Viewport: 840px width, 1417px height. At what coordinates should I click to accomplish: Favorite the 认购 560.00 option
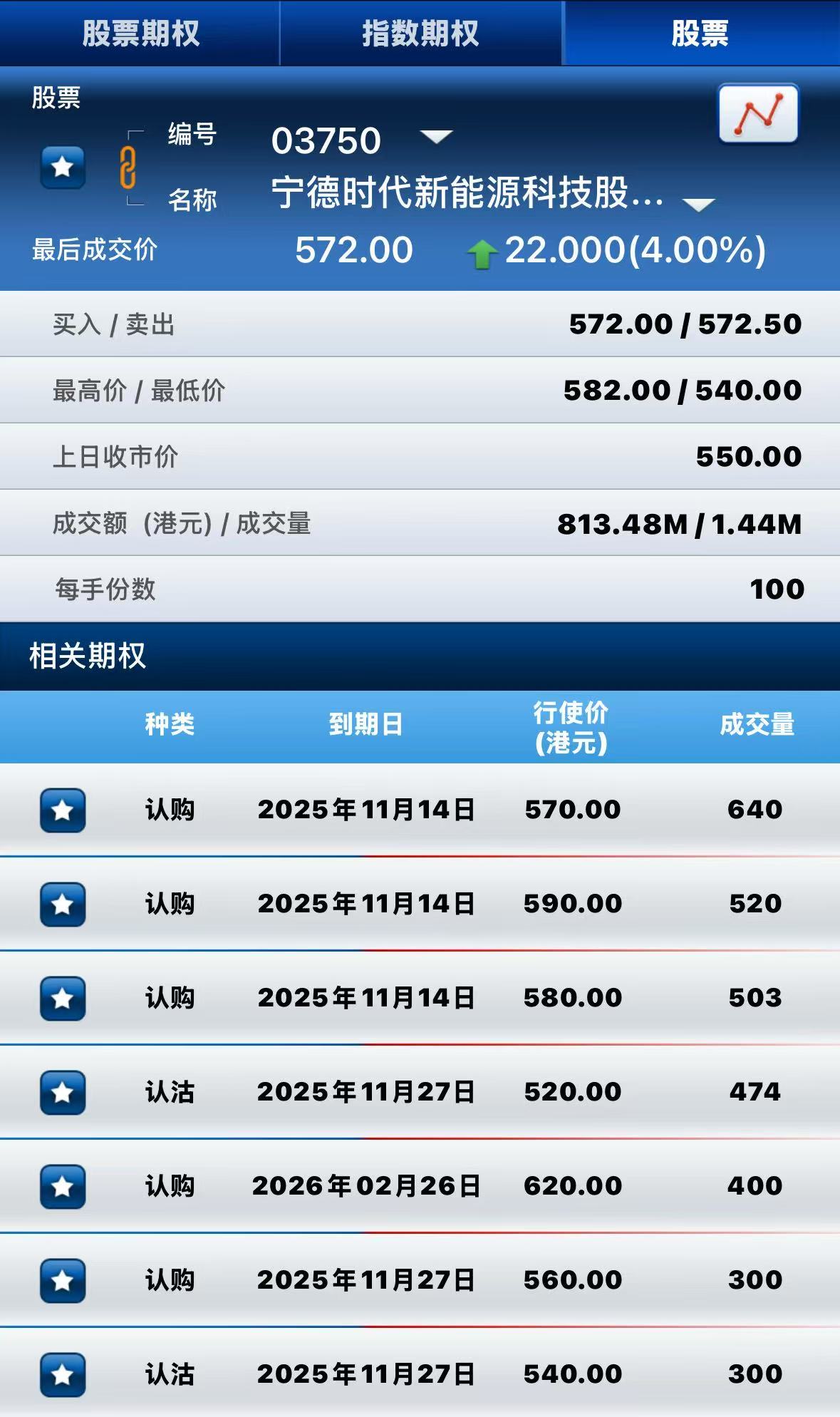(63, 1280)
